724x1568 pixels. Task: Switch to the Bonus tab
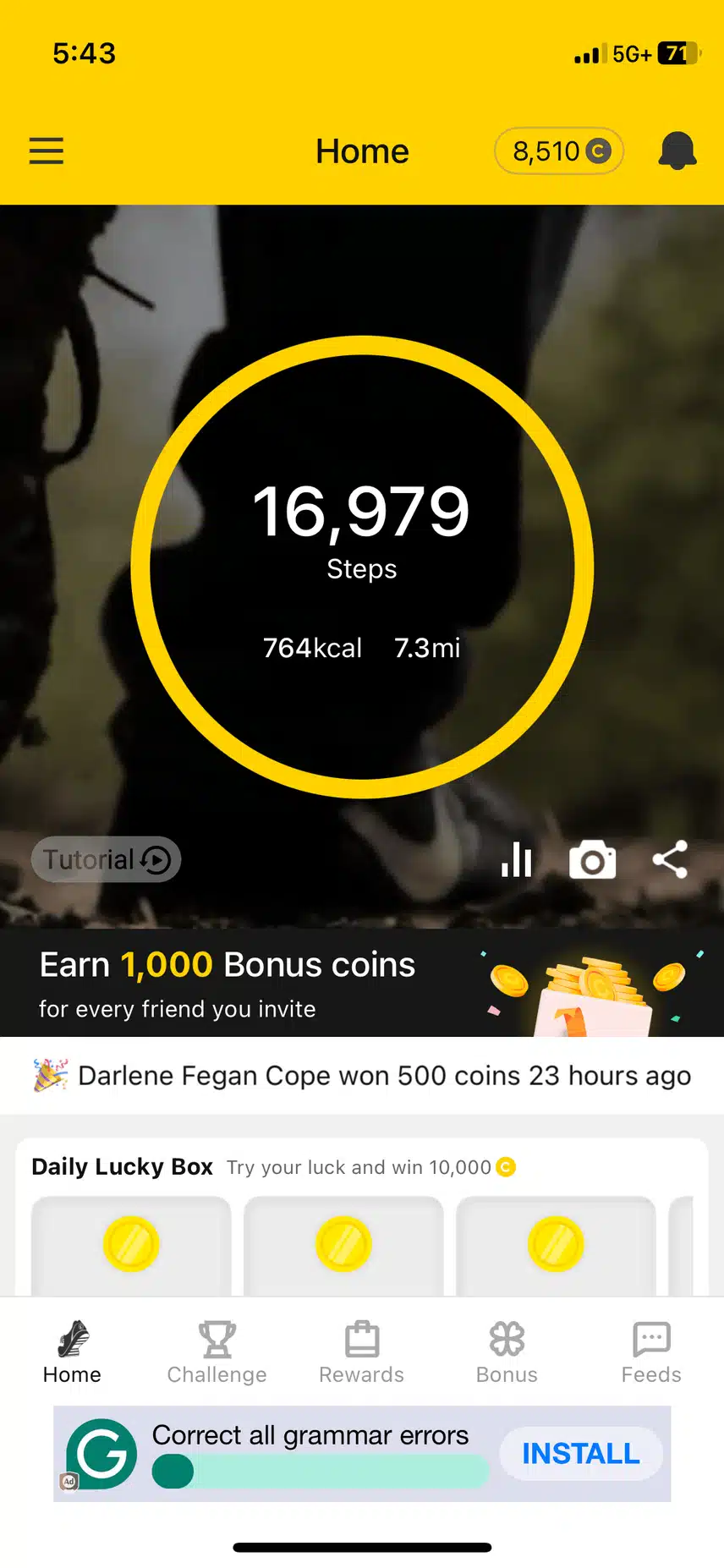click(507, 1351)
